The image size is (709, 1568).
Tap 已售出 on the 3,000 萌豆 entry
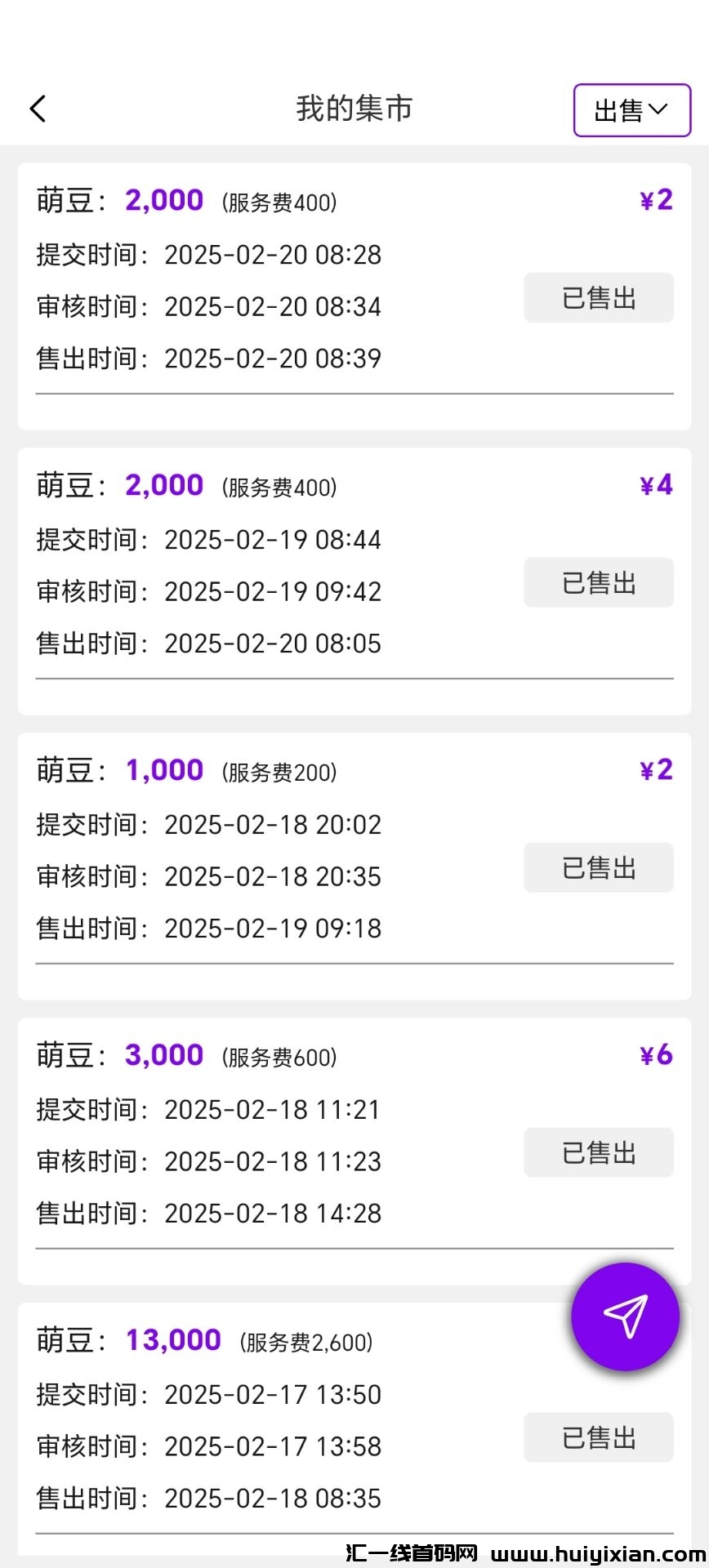(599, 1153)
